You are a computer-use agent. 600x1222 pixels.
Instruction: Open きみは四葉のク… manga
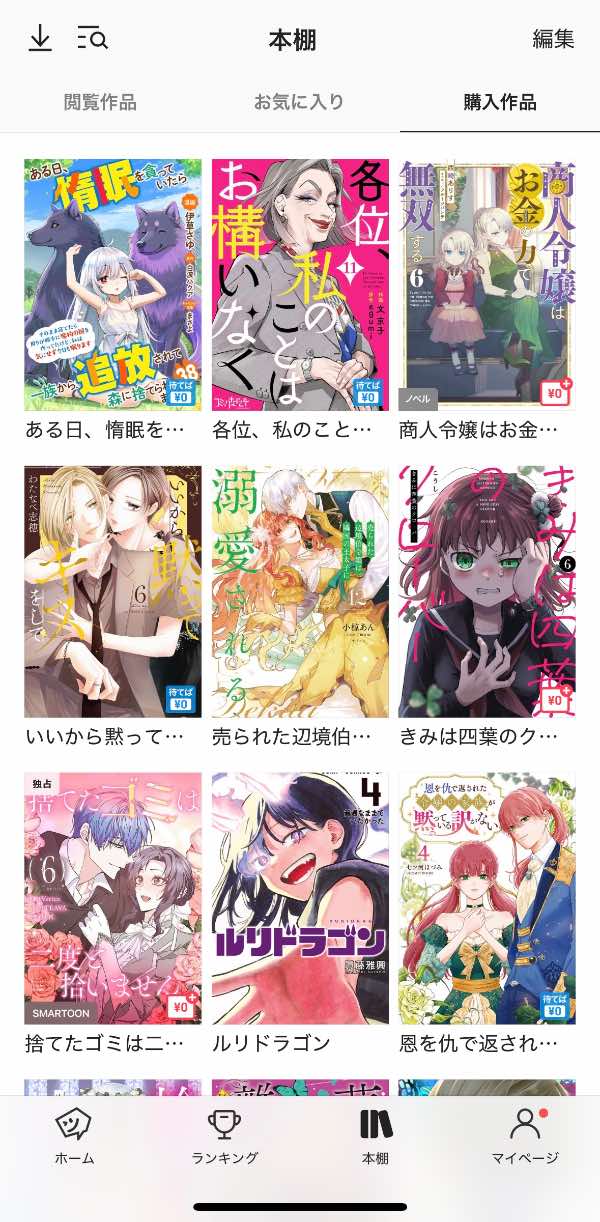click(x=487, y=591)
